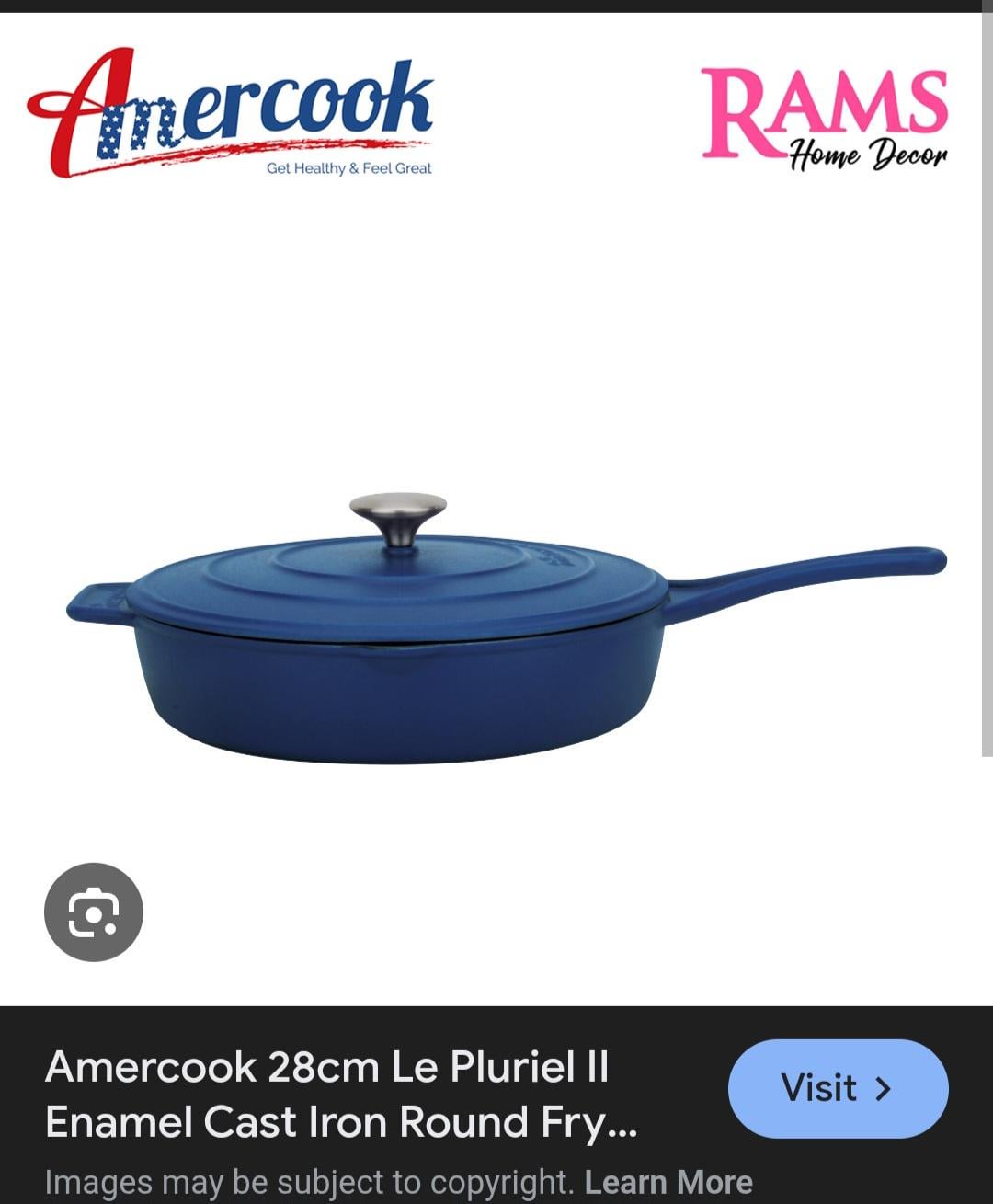Image resolution: width=993 pixels, height=1204 pixels.
Task: Tap the Visit button
Action: 838,1088
